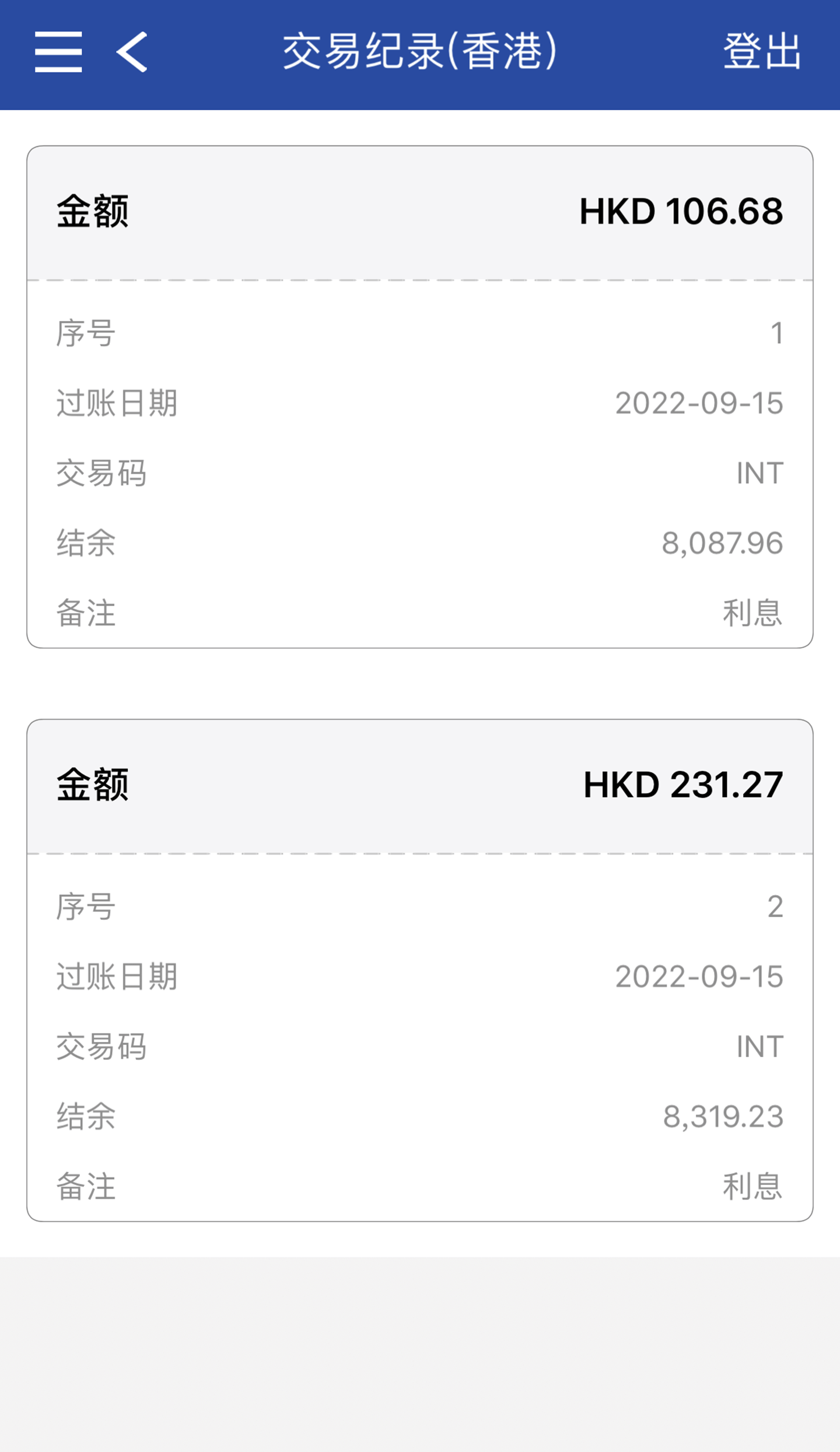The height and width of the screenshot is (1452, 840).
Task: Go back using the header arrow
Action: tap(132, 52)
